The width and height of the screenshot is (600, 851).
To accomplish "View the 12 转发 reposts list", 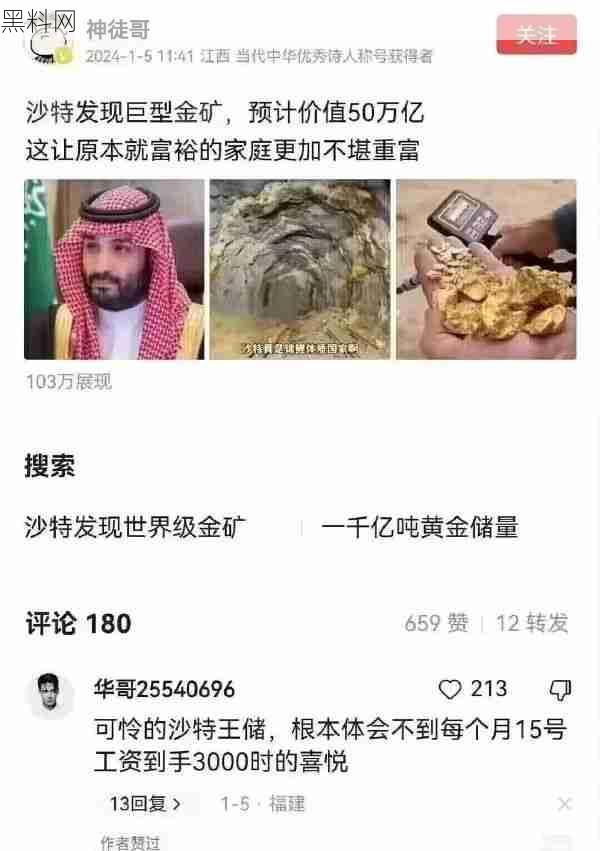I will tap(532, 623).
